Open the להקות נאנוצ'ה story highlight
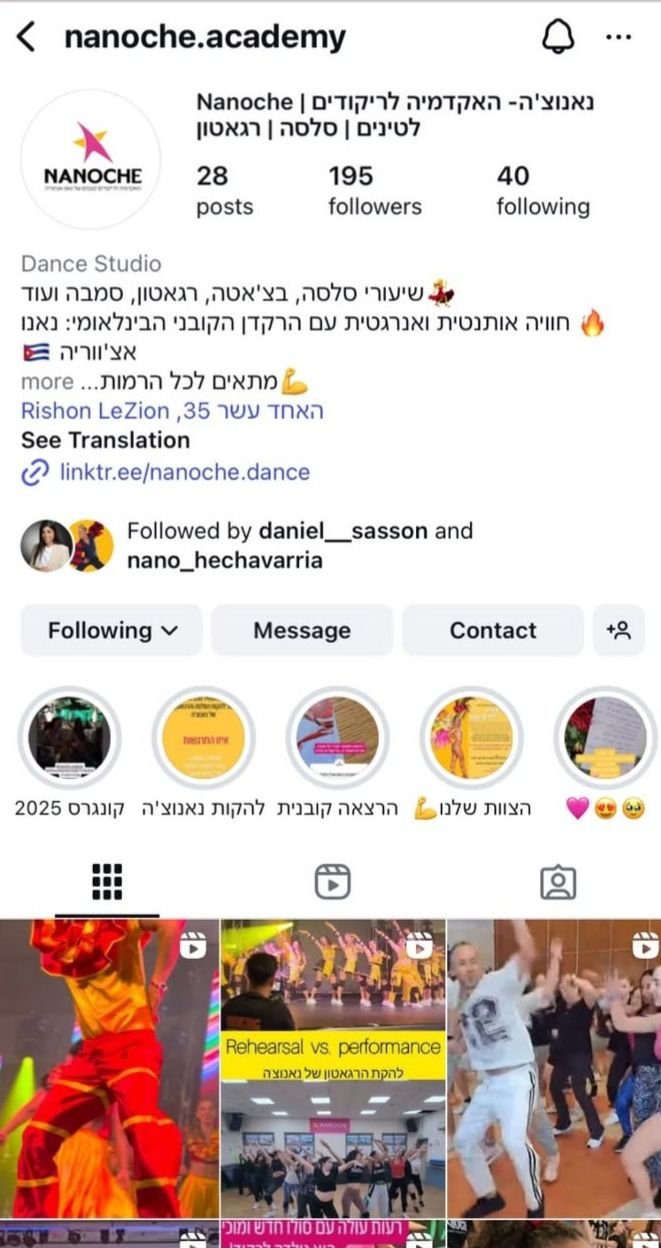The height and width of the screenshot is (1248, 661). 203,738
